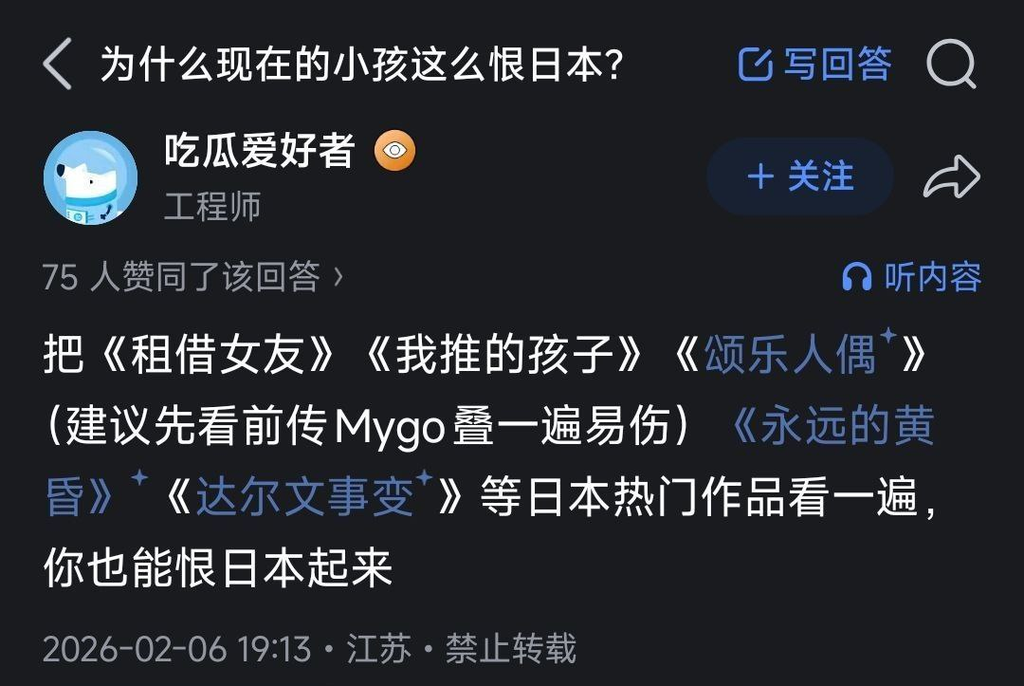Screen dimensions: 1024x686
Task: Go back using the top arrow
Action: (x=58, y=66)
